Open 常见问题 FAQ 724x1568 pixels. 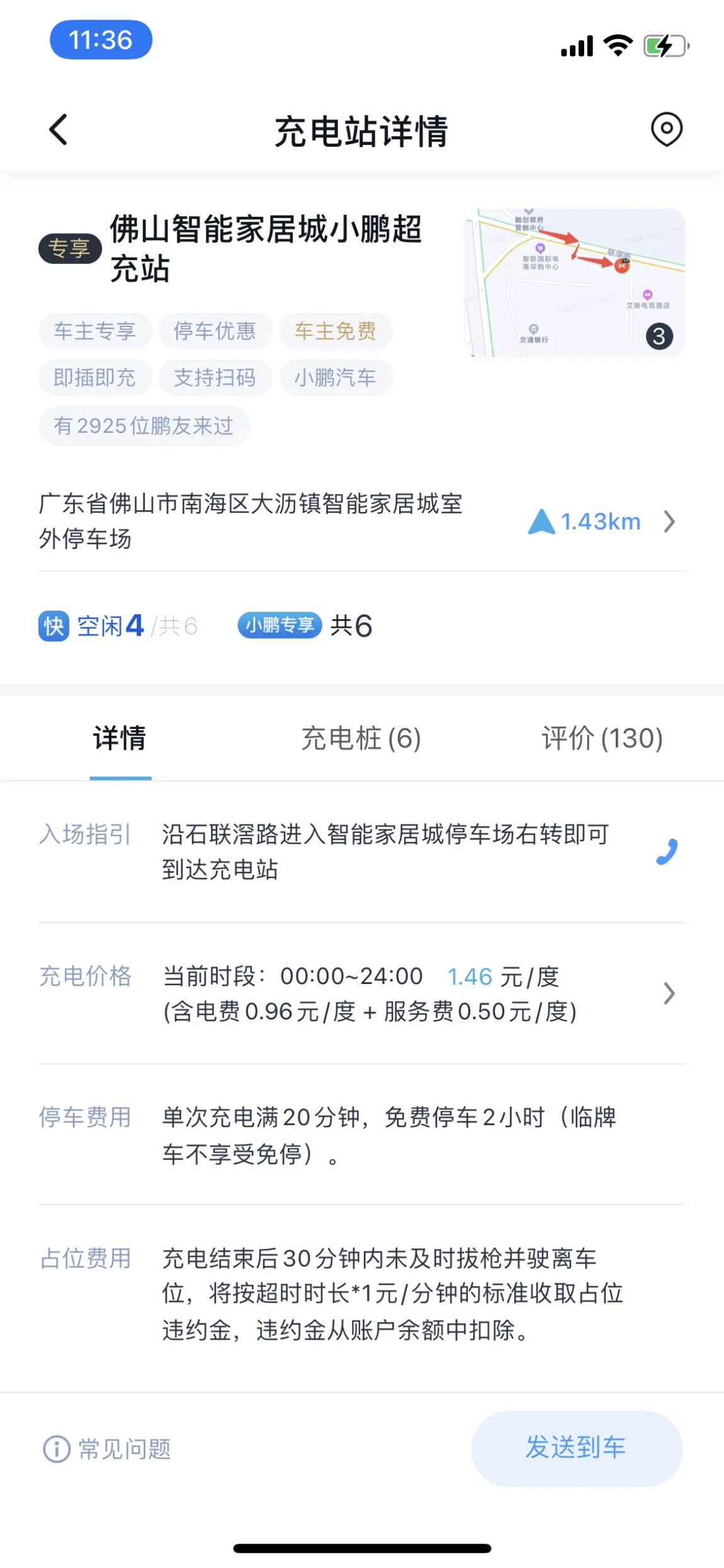[107, 1449]
